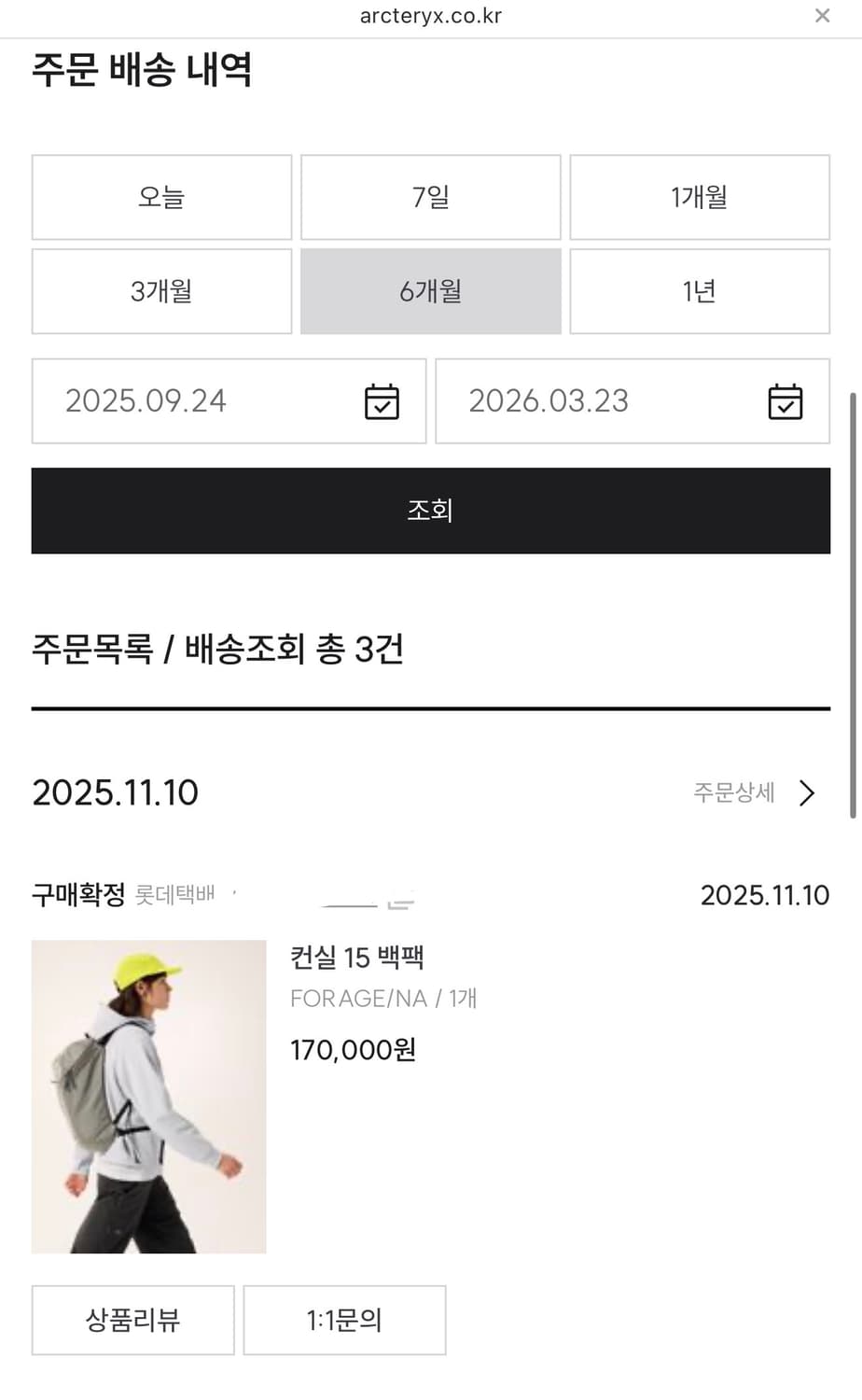Select the 오늘 period filter

point(160,197)
